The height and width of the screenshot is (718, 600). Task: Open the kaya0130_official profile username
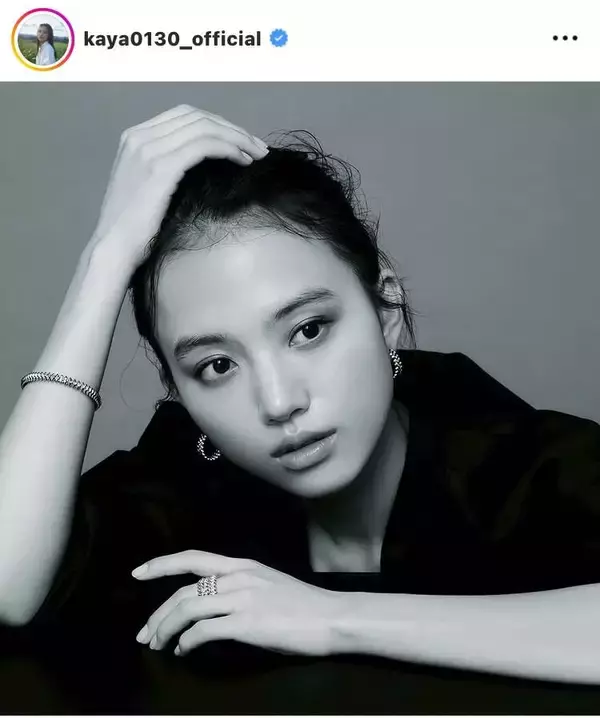[173, 39]
